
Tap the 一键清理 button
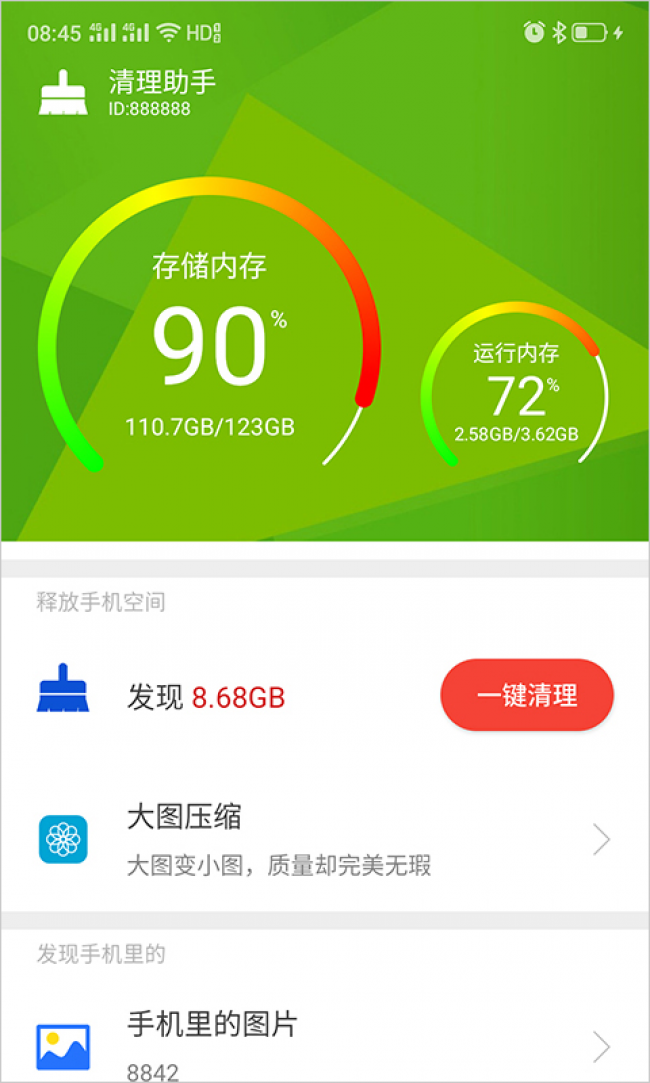tap(527, 695)
